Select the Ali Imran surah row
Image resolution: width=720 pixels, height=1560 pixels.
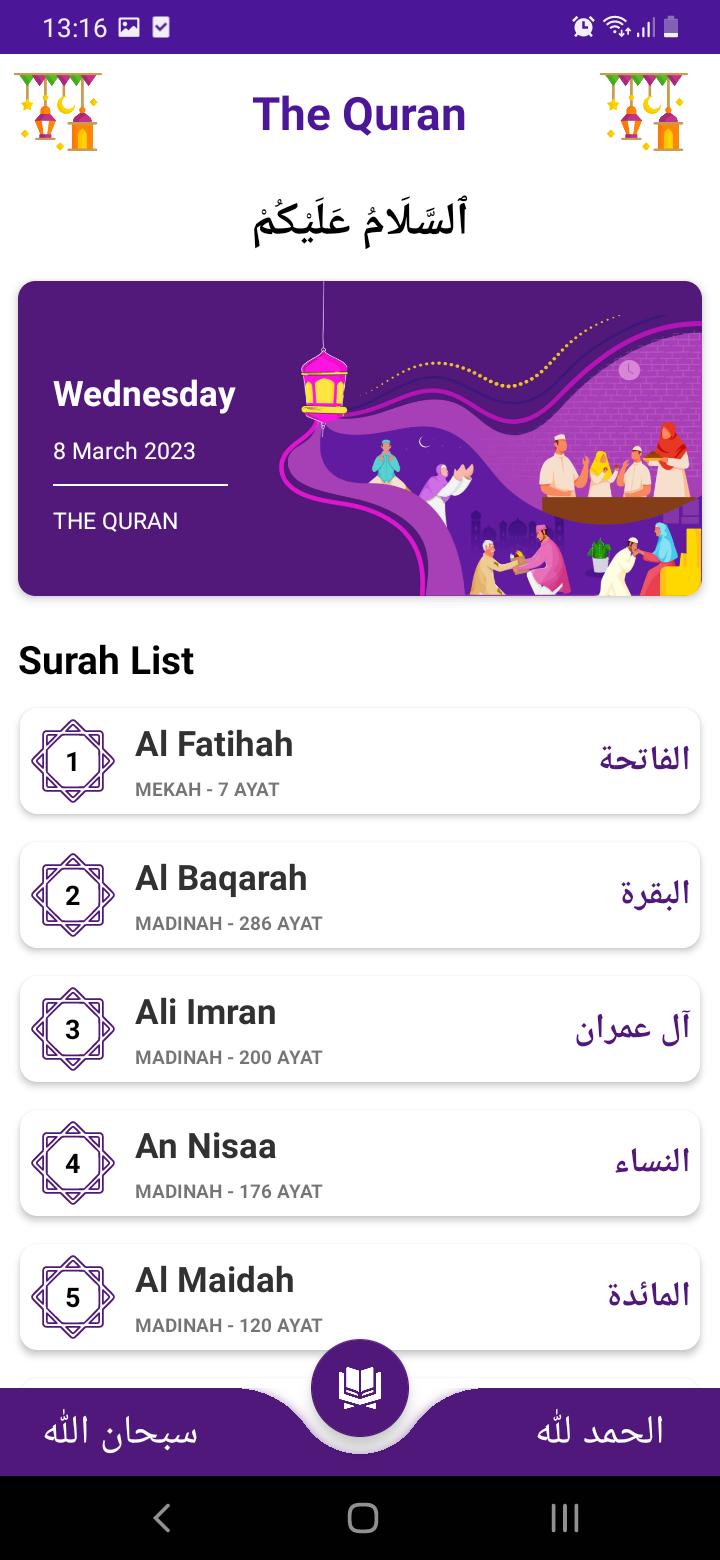click(360, 1029)
